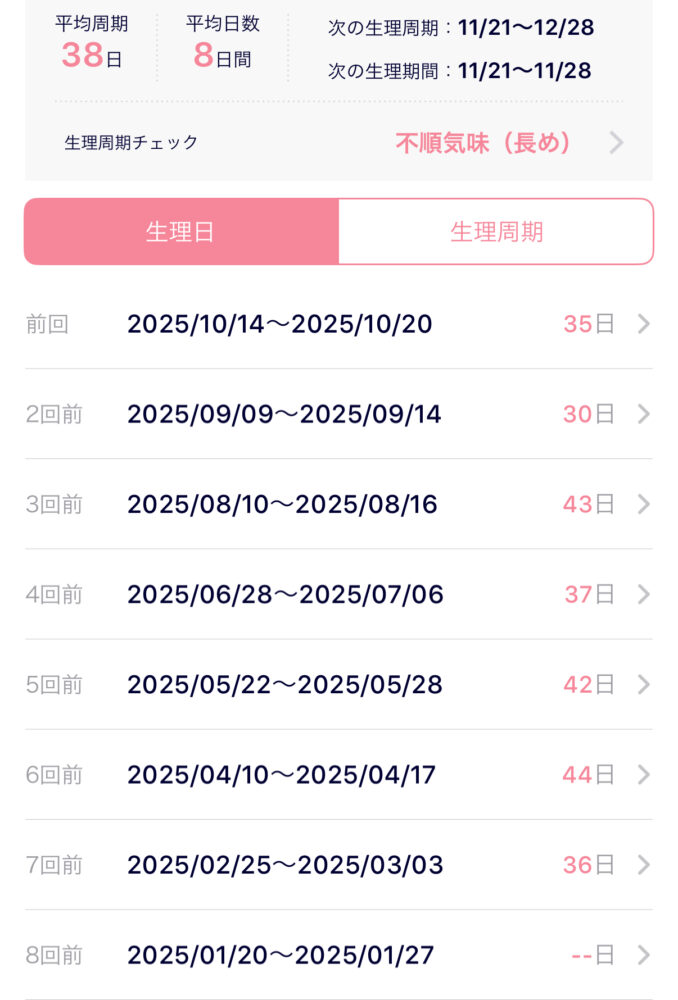Select the 6回前 record starting 2025/04/10
The height and width of the screenshot is (1000, 678).
tap(338, 775)
